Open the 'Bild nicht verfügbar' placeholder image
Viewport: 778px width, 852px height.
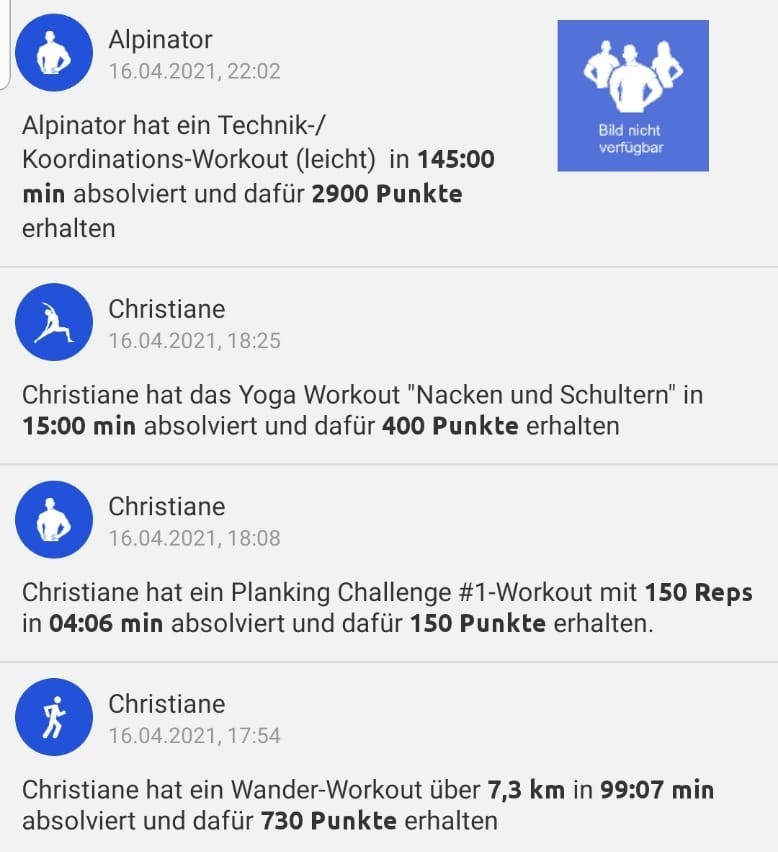pos(632,94)
